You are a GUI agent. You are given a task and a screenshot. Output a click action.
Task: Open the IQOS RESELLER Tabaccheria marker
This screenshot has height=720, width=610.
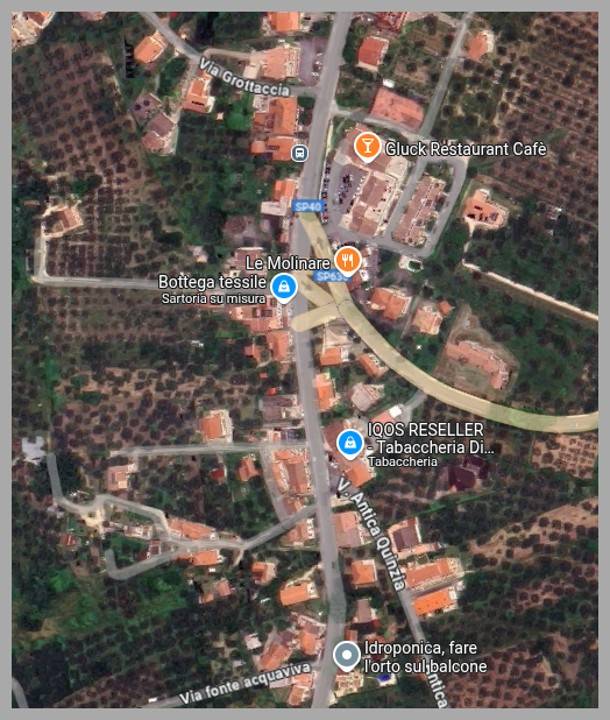click(x=350, y=442)
